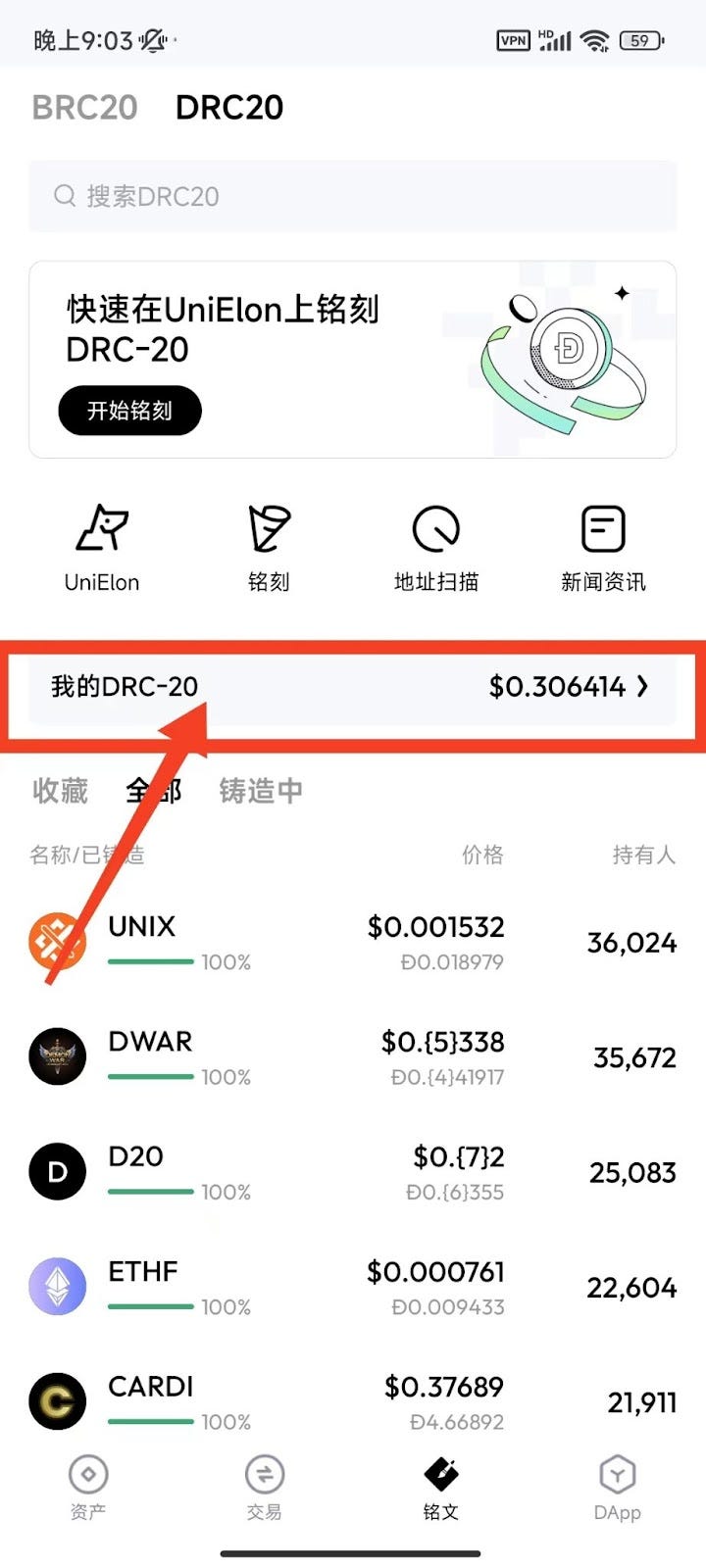Screen dimensions: 706x1568
Task: Select the 收藏 favorites filter
Action: coord(59,792)
